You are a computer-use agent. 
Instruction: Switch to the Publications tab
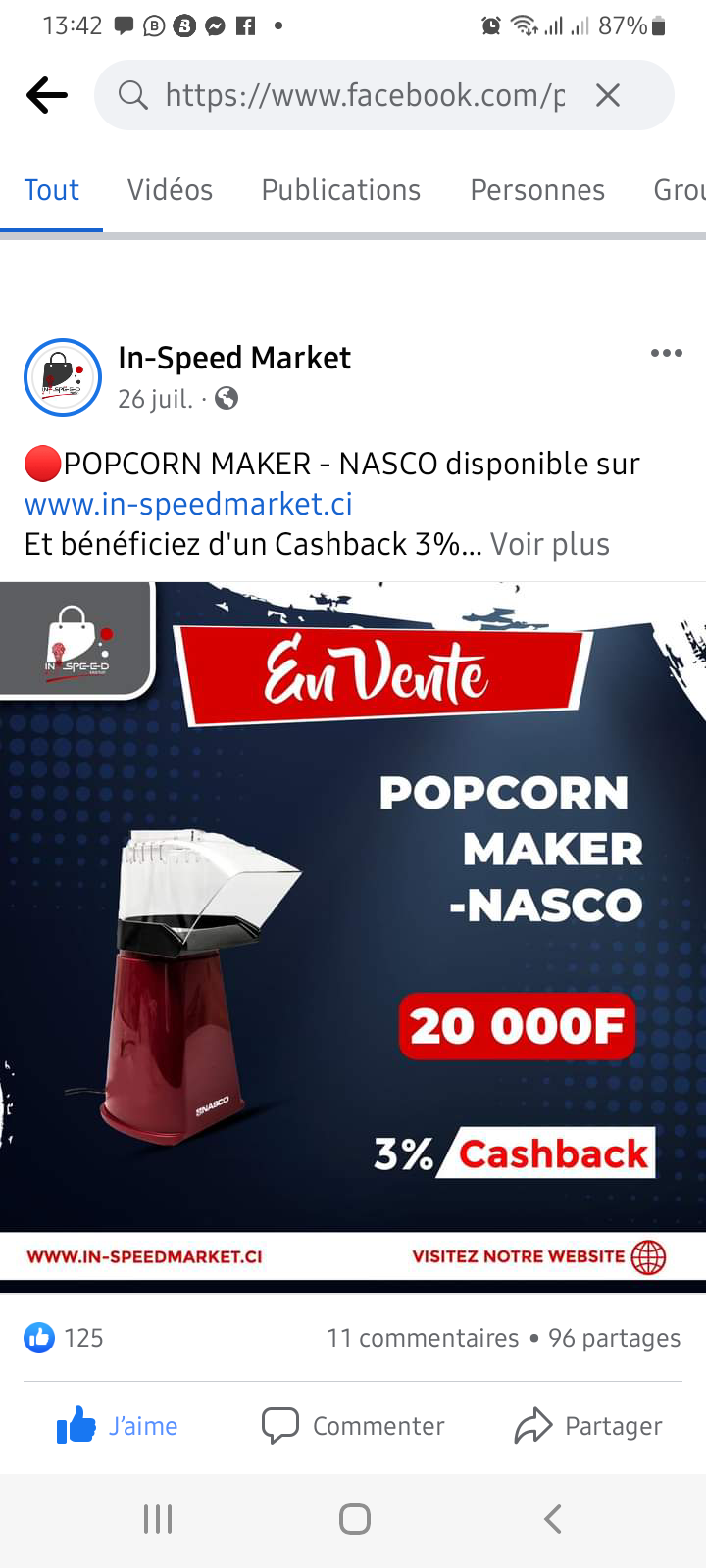pyautogui.click(x=340, y=190)
